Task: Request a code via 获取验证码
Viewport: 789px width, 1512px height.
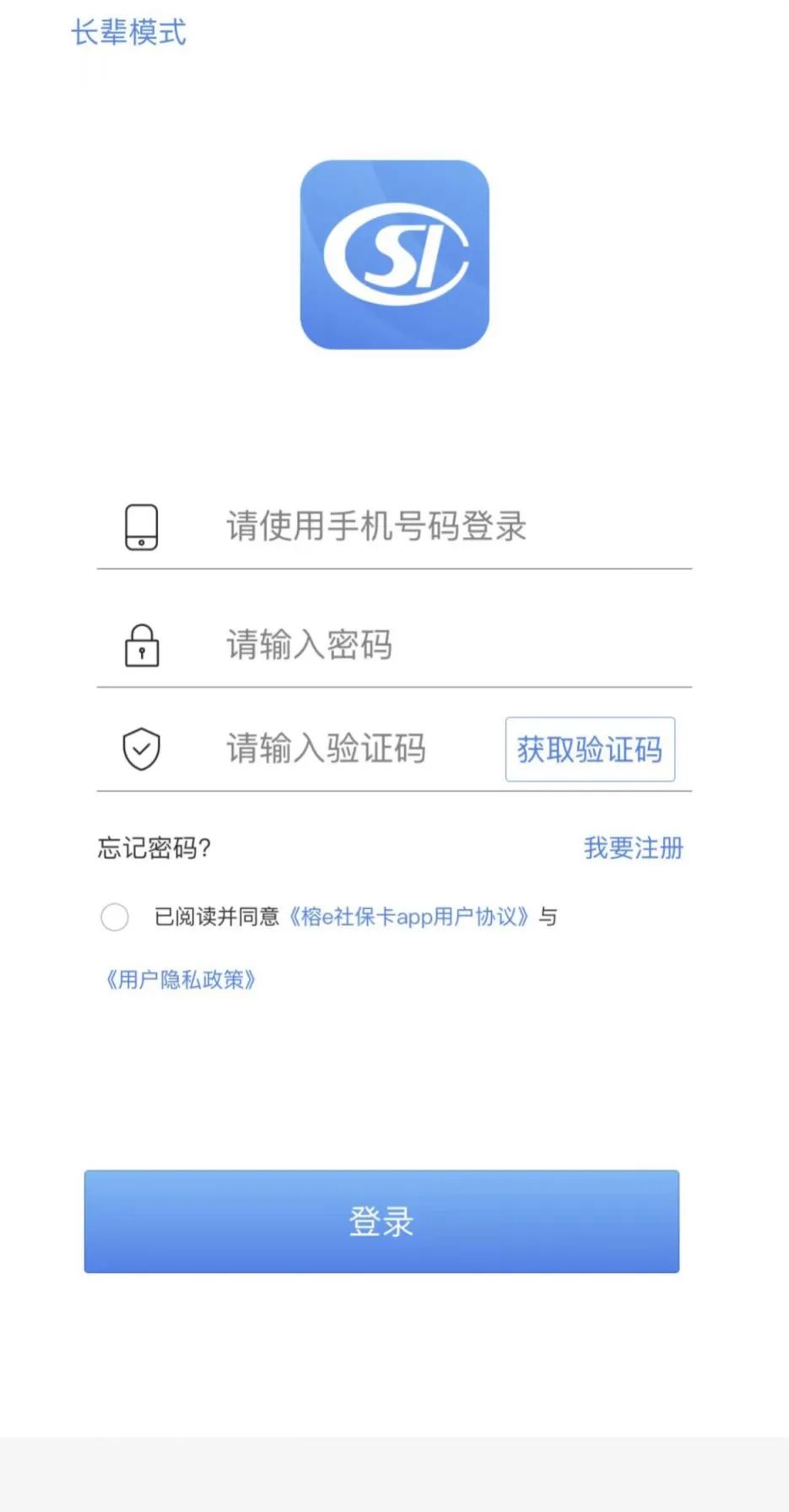Action: pyautogui.click(x=590, y=749)
